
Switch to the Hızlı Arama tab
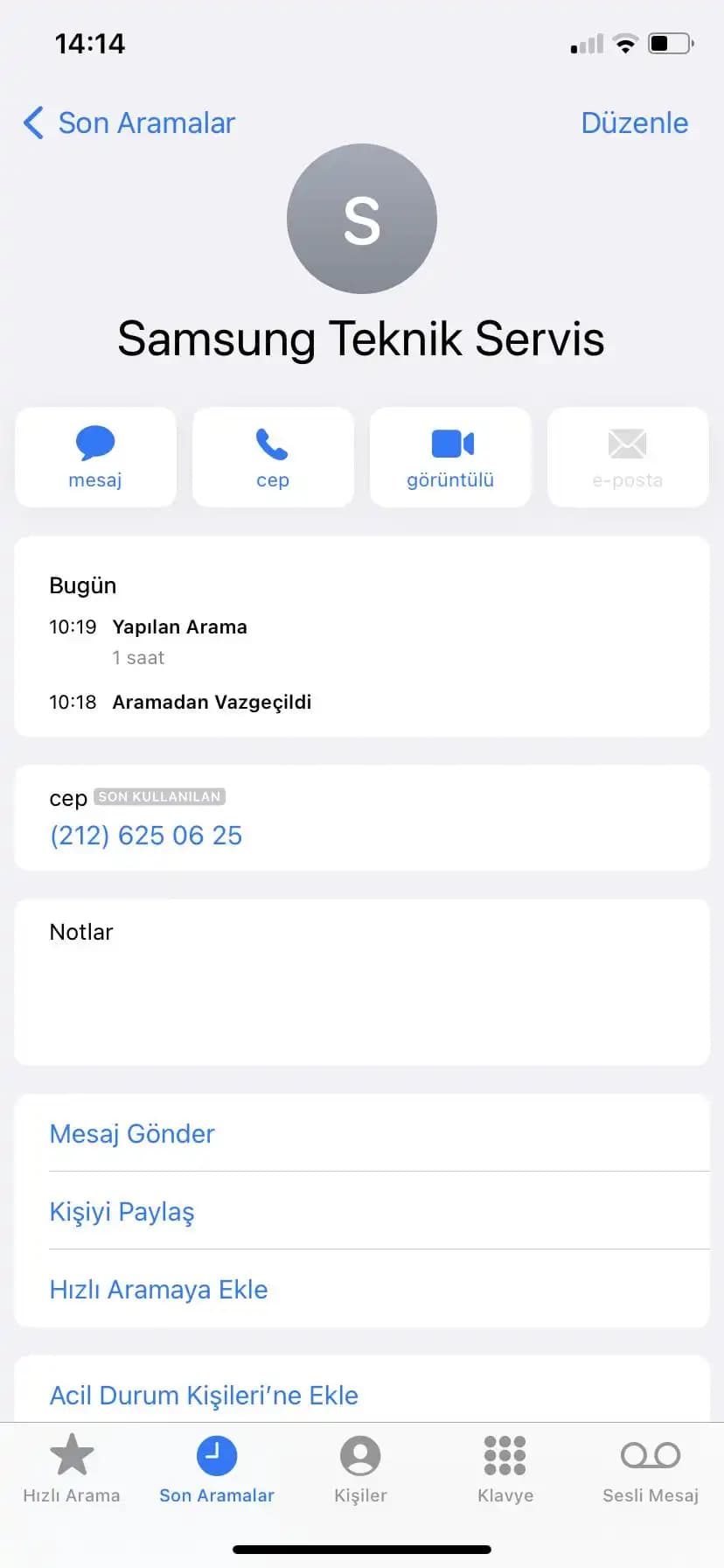coord(72,1470)
